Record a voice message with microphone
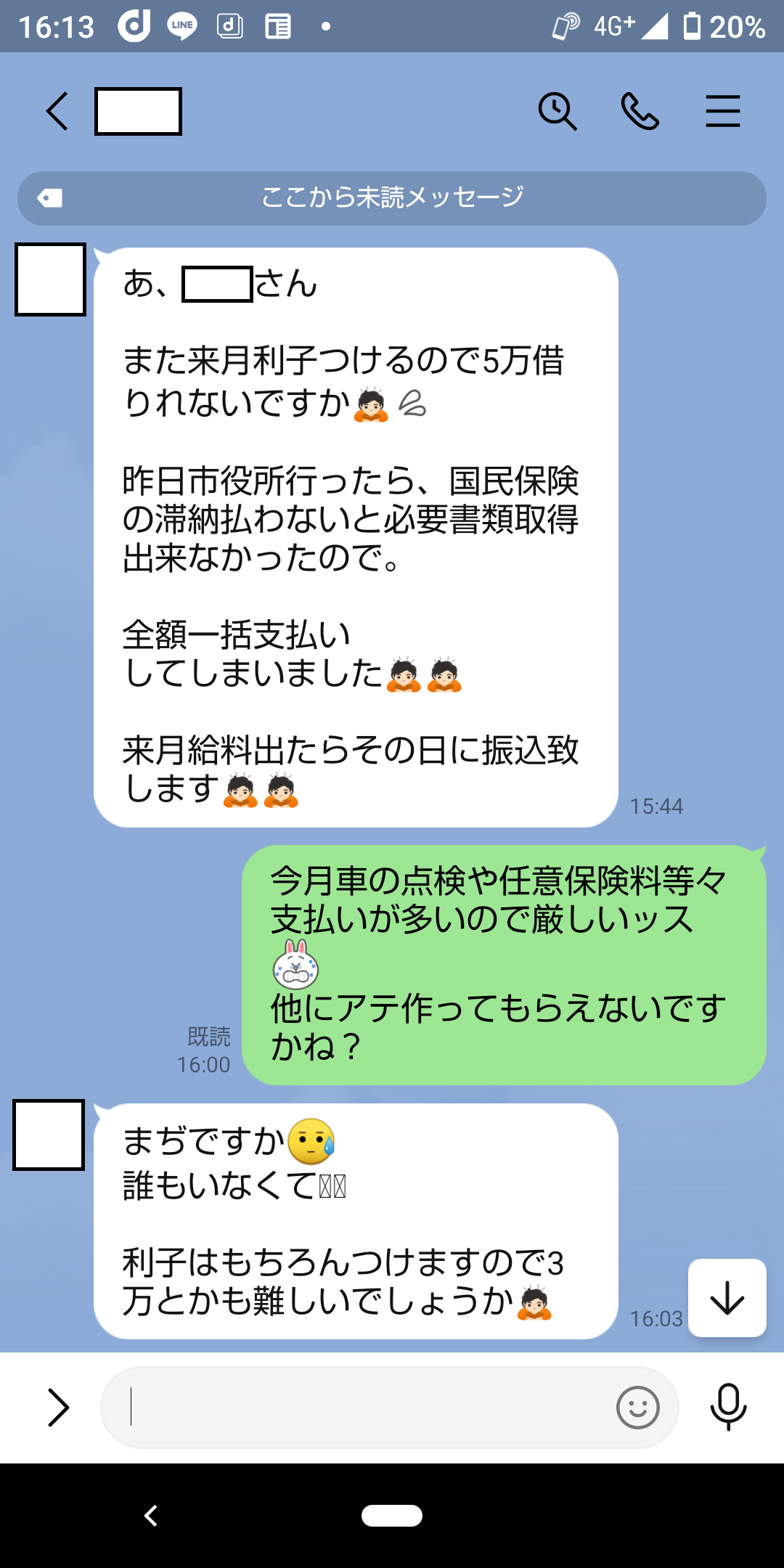This screenshot has width=784, height=1568. (728, 1408)
